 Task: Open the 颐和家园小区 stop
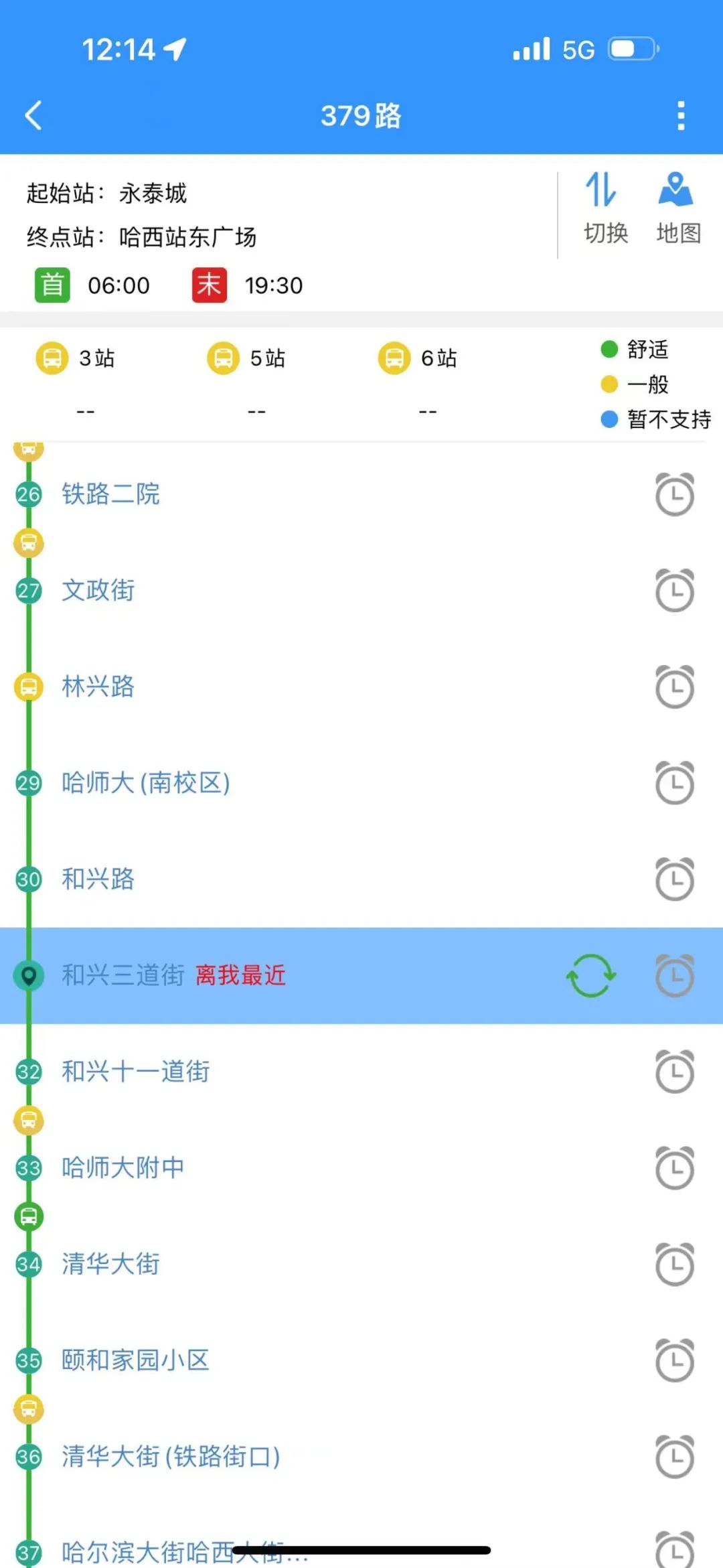click(136, 1360)
